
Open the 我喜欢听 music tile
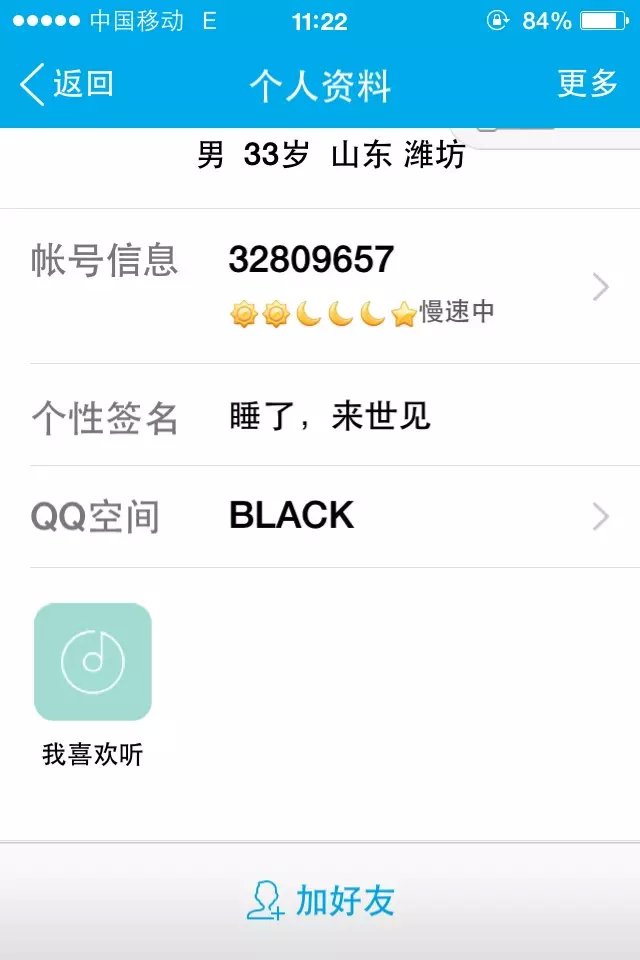point(93,662)
